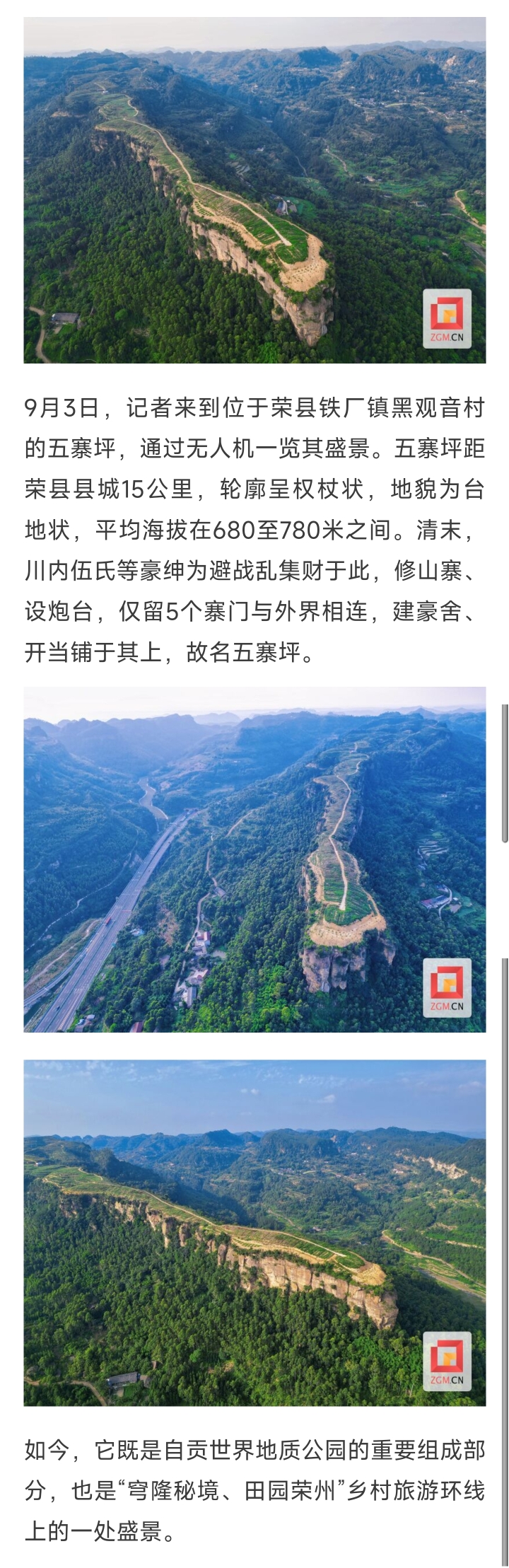Enlarge the third photo of the cliff under blue sky

(x=255, y=1232)
